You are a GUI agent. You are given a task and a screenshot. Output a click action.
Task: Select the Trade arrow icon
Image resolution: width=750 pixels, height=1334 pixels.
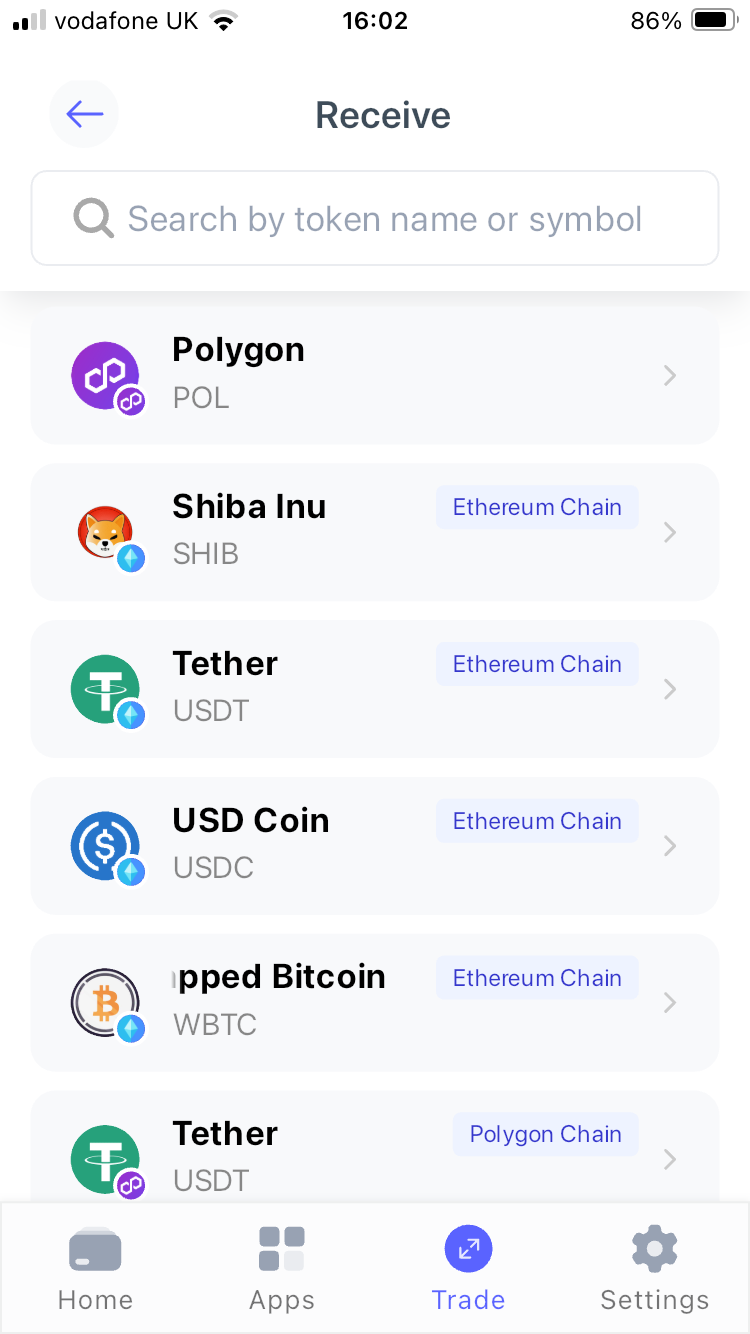pos(468,1249)
